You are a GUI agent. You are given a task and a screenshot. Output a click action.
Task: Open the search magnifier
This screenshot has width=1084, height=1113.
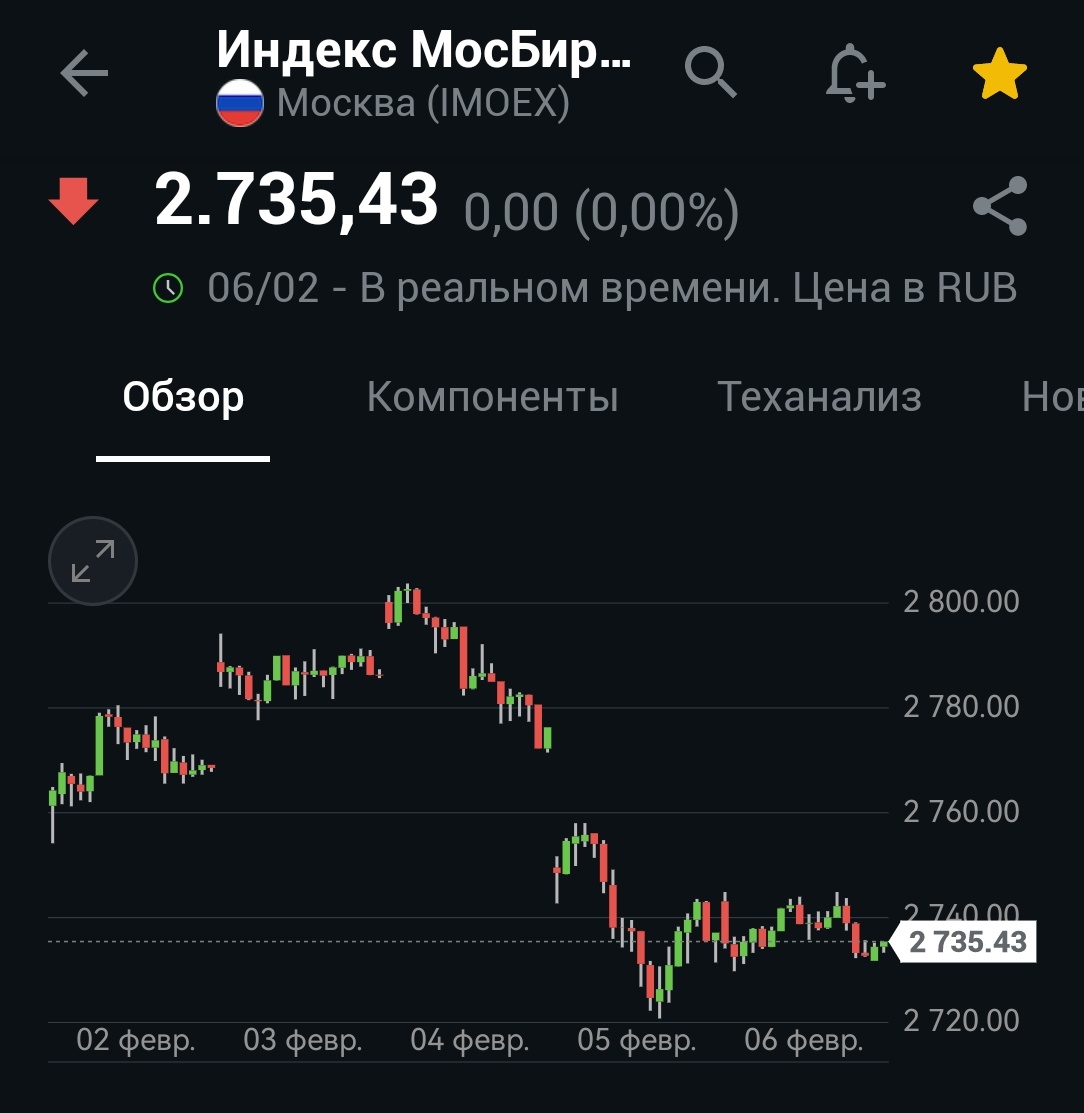point(710,73)
